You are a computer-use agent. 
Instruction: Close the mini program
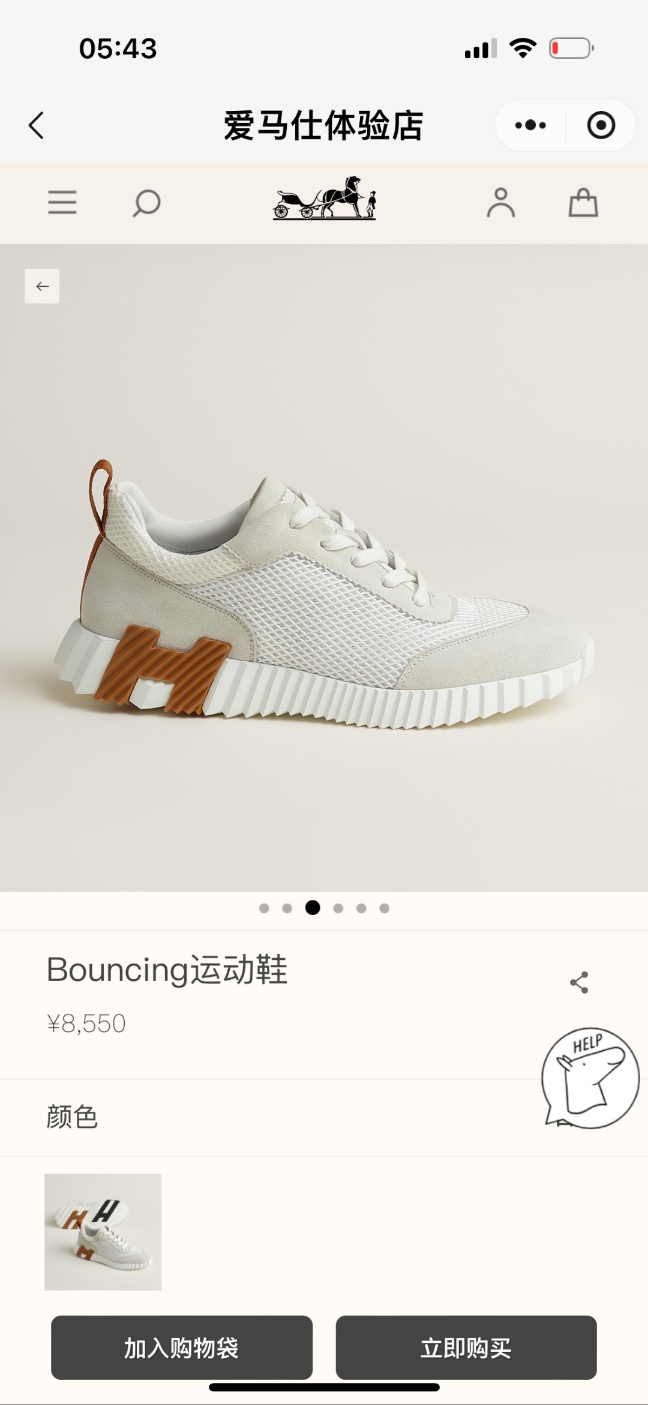click(x=600, y=126)
